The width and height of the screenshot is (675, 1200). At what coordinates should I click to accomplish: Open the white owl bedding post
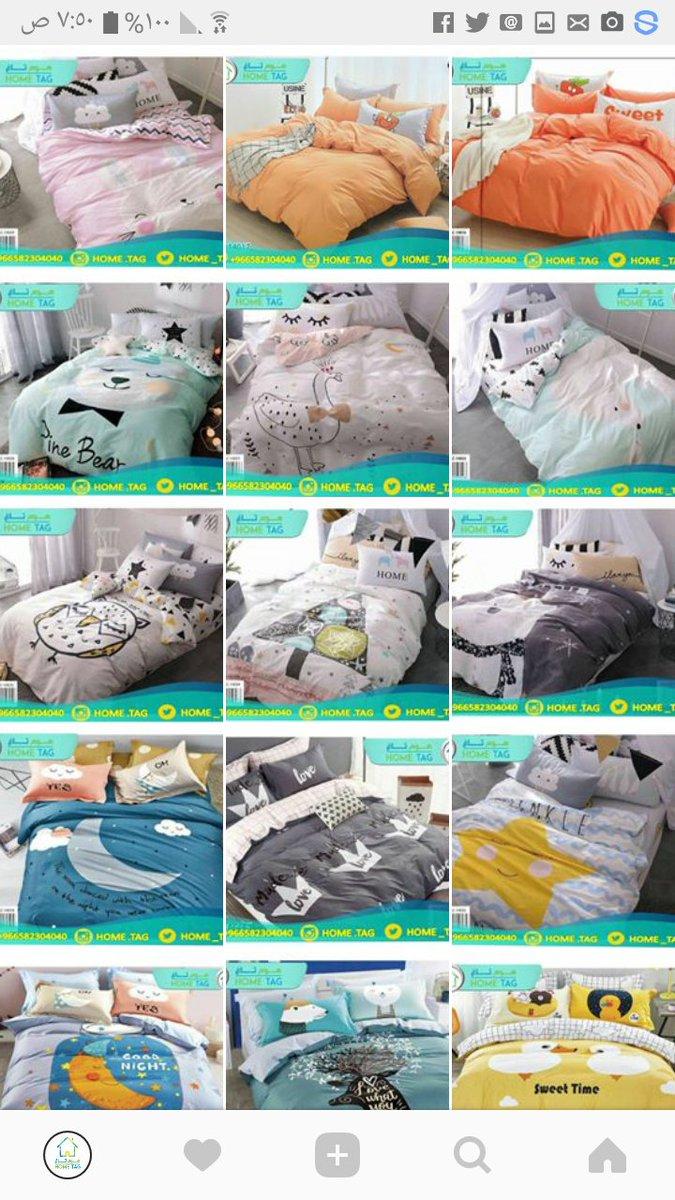[111, 615]
